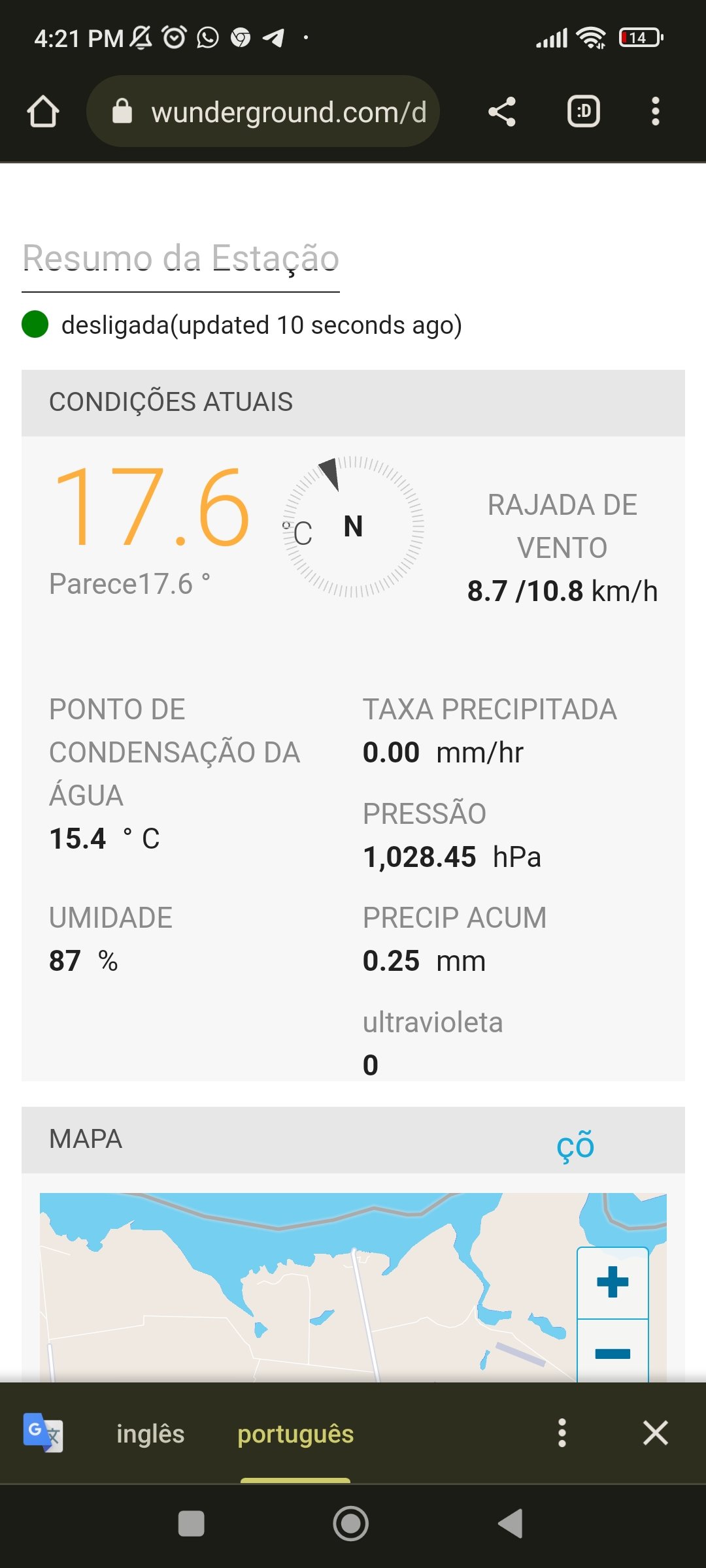Switch translation to inglês
The width and height of the screenshot is (706, 1568).
pos(150,1433)
